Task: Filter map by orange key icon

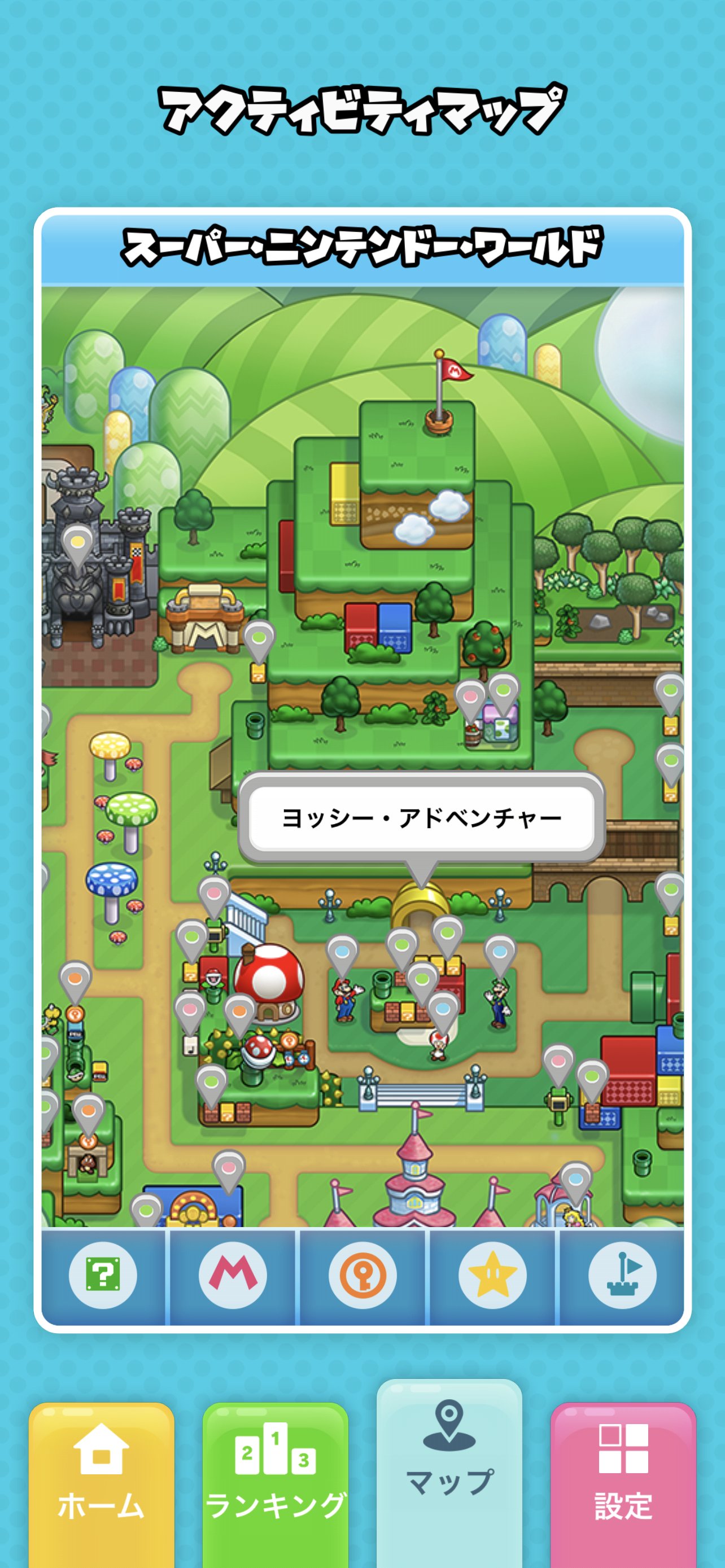Action: coord(363,1275)
